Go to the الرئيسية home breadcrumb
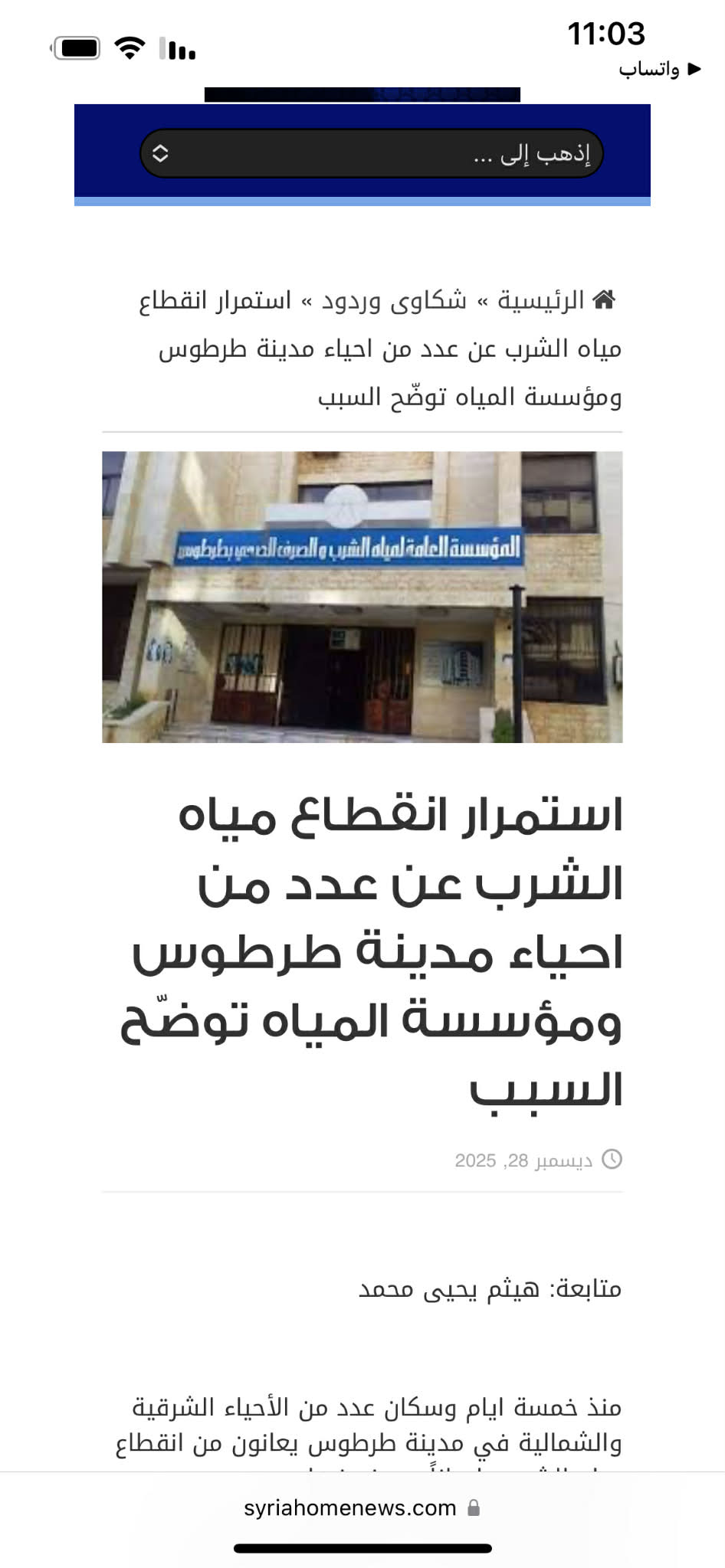725x1568 pixels. coord(541,300)
